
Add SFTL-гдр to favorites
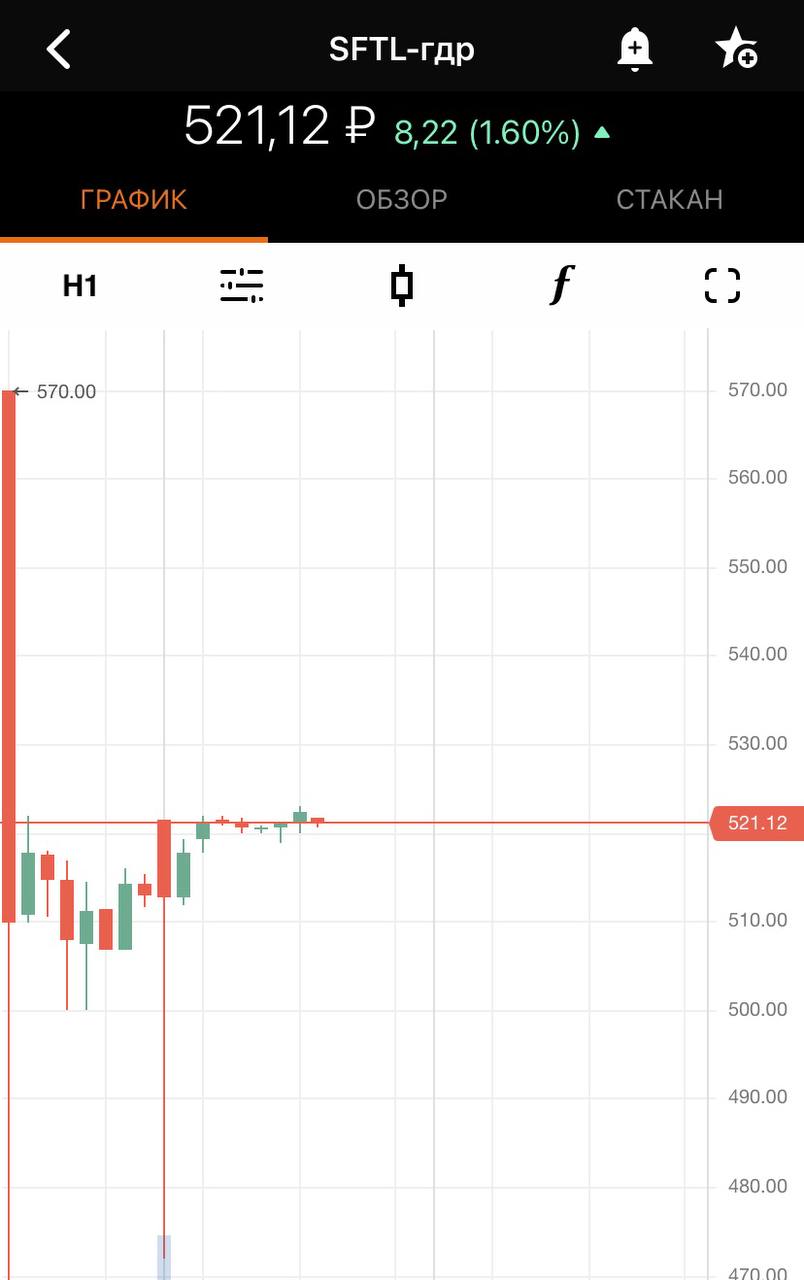[x=736, y=49]
